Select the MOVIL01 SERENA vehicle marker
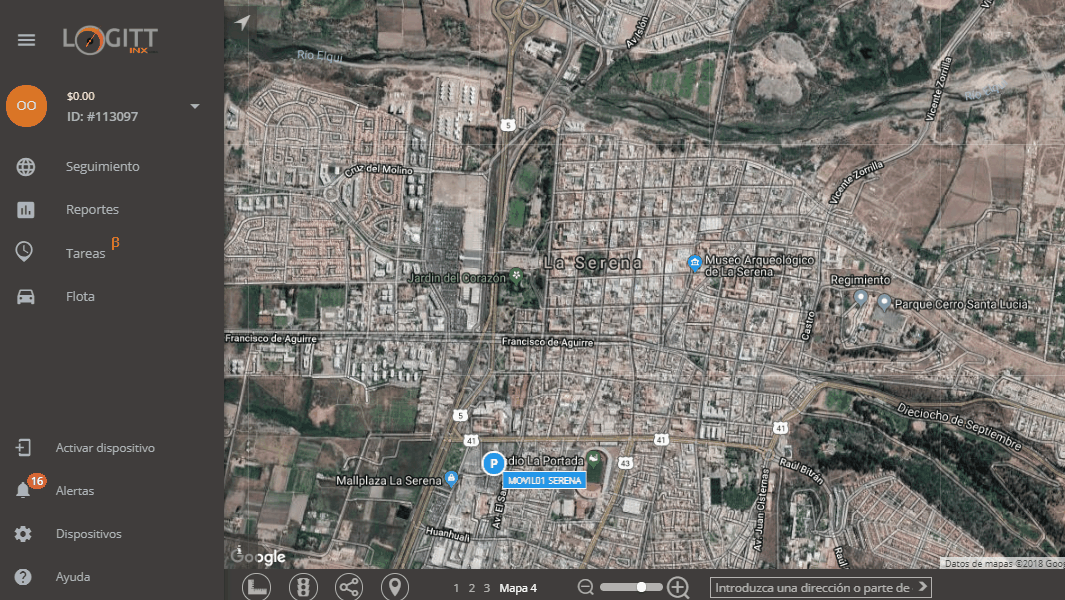 point(493,464)
